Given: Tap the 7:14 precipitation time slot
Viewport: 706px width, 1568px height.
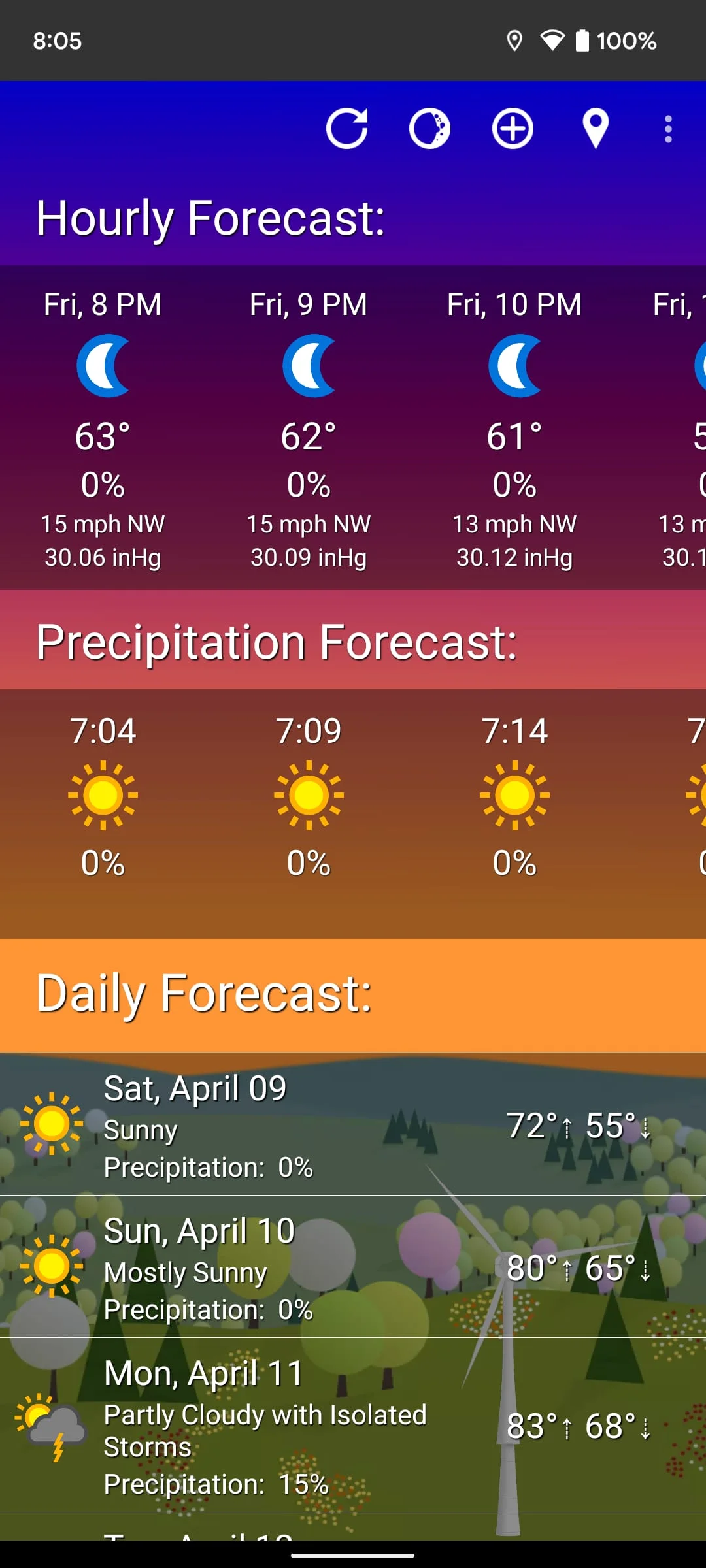Looking at the screenshot, I should tap(515, 732).
